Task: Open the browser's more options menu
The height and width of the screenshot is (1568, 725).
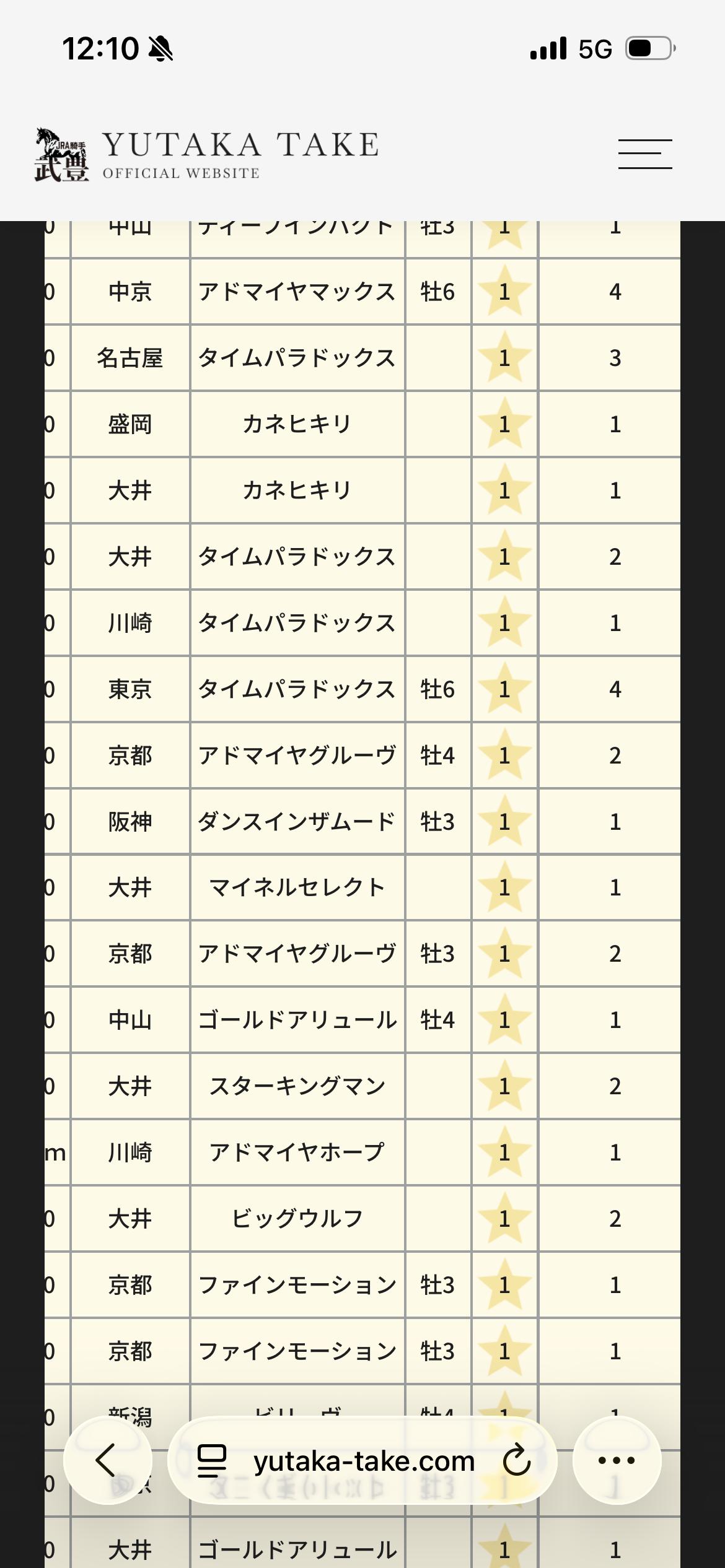Action: (x=616, y=1460)
